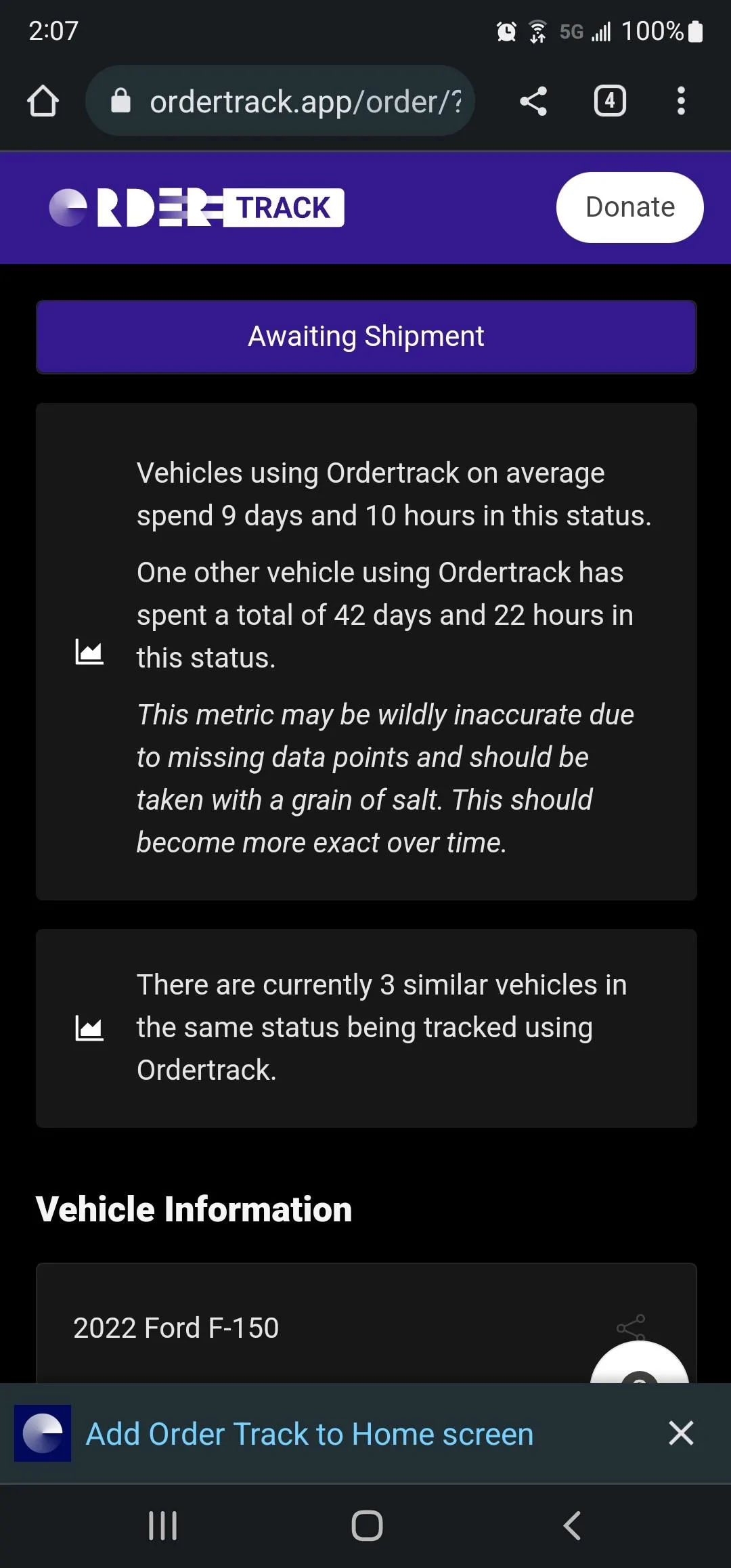
Task: Share the 2022 Ford F-150 vehicle
Action: [631, 1327]
